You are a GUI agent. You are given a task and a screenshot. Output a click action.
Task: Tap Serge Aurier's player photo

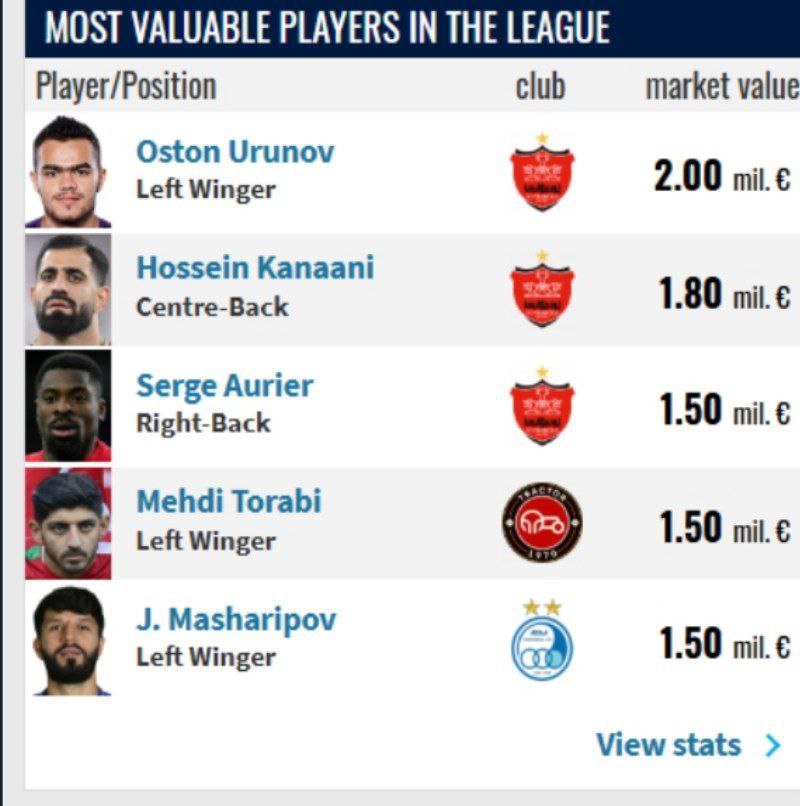68,405
